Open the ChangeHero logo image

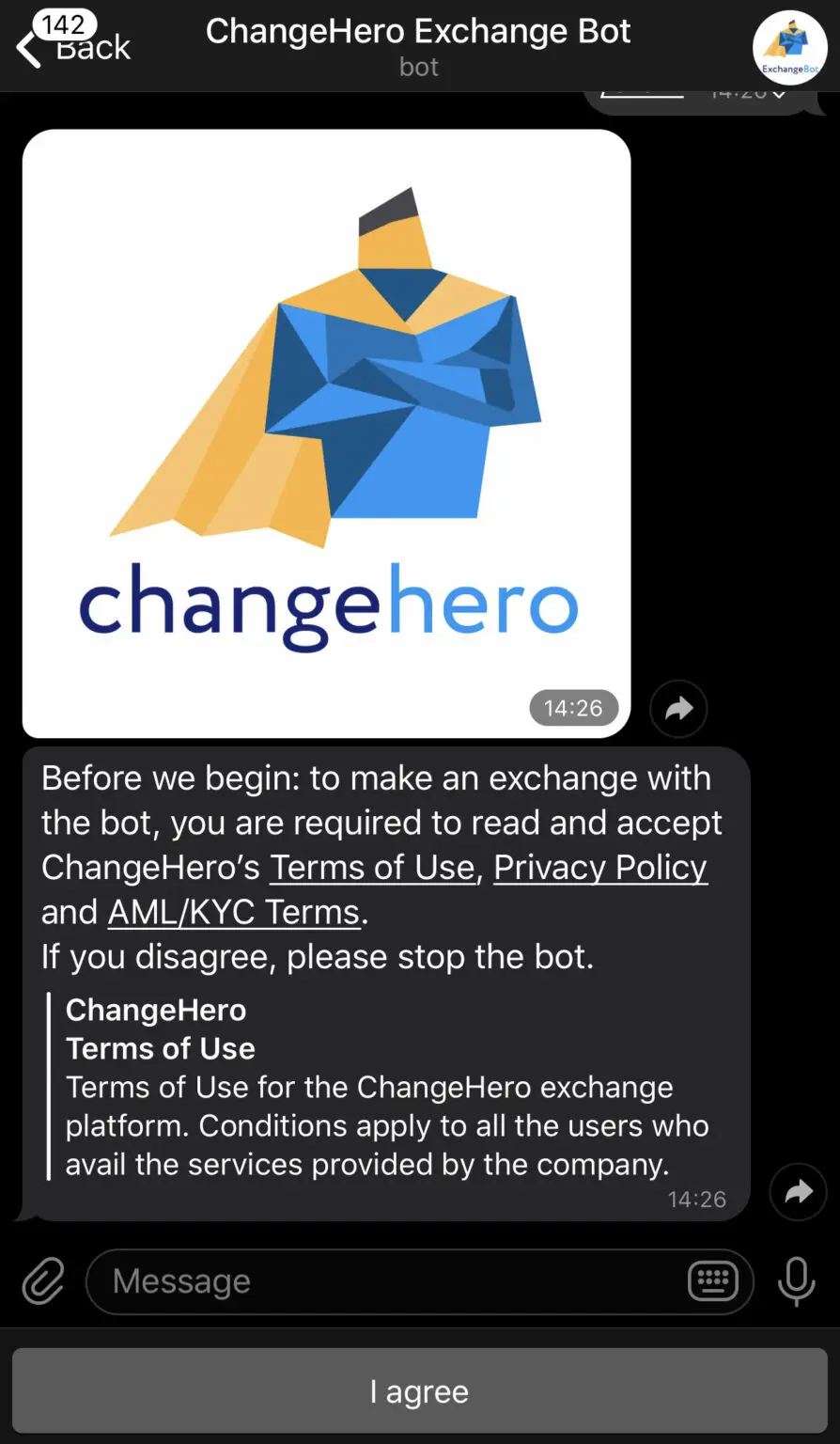click(x=326, y=432)
